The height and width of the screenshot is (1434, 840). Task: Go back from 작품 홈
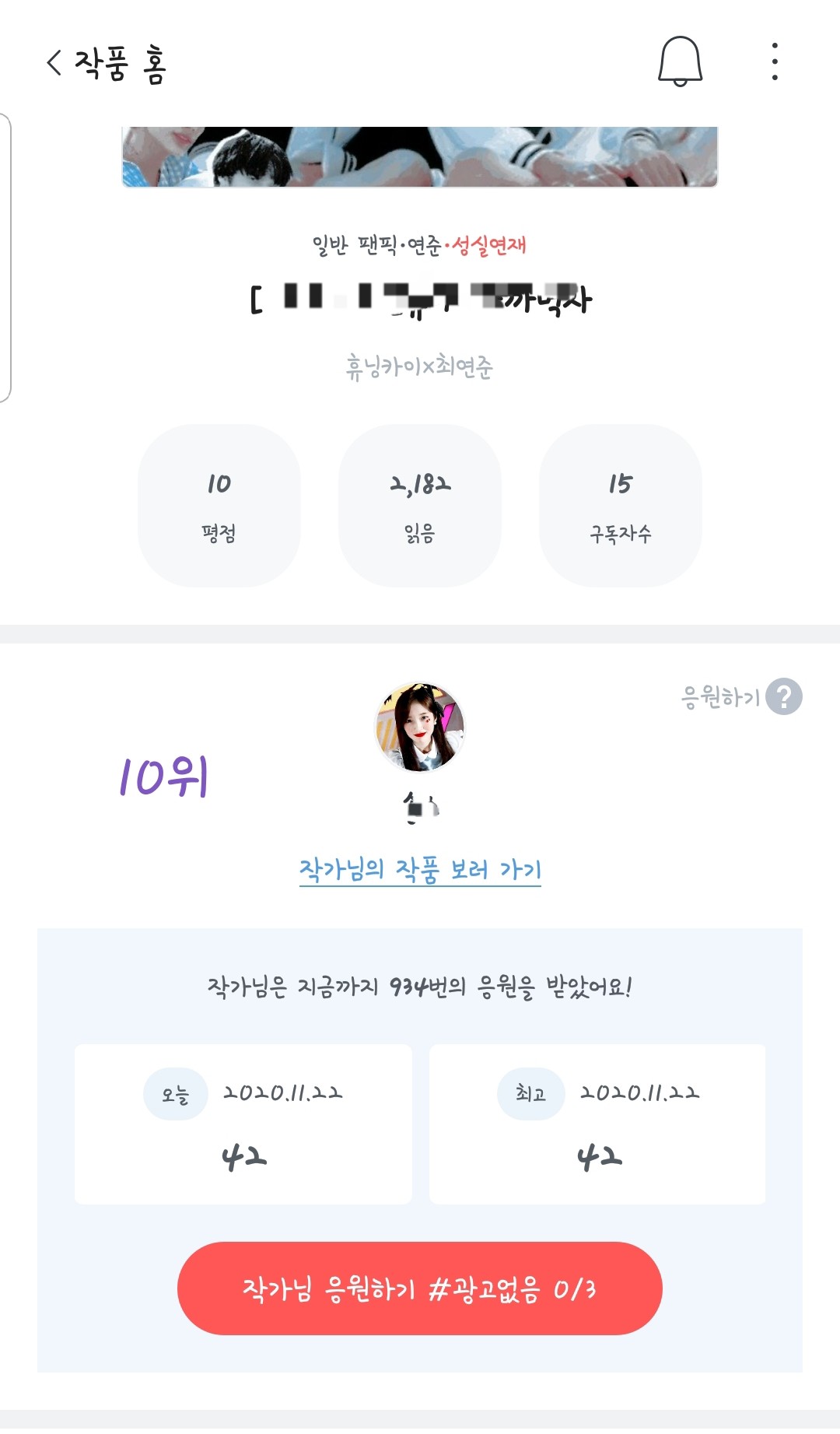point(54,62)
